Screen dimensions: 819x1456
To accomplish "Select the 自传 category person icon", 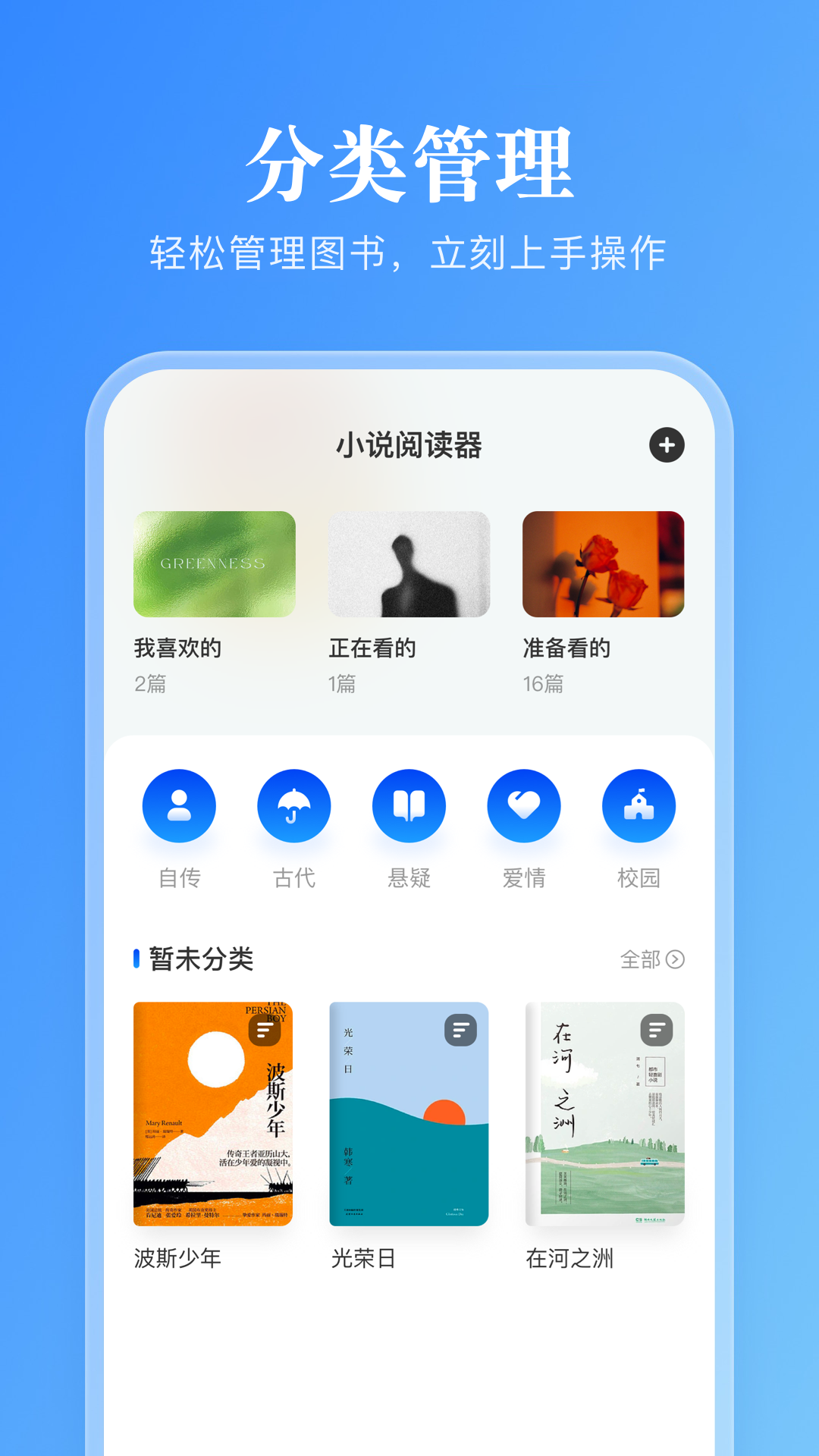I will pyautogui.click(x=180, y=805).
